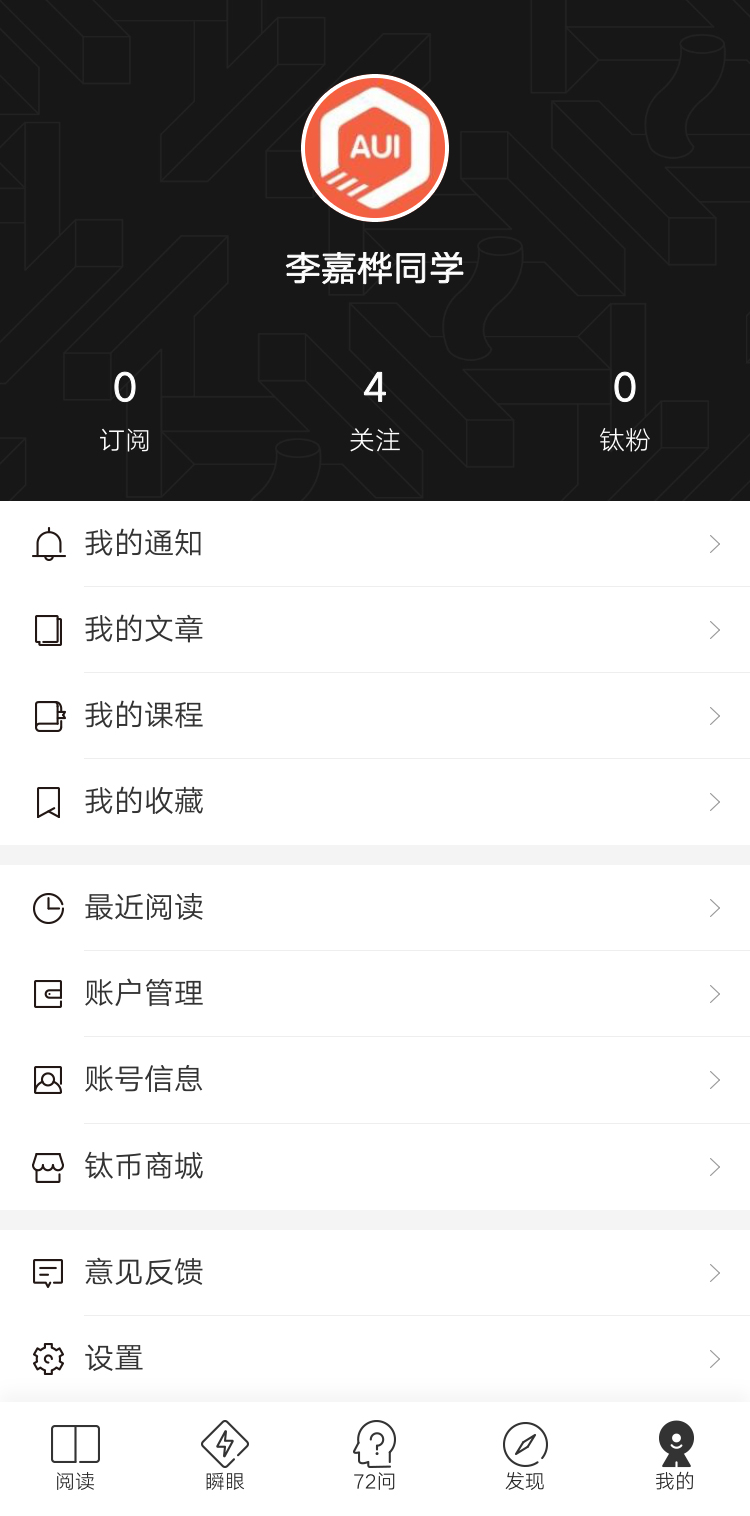The height and width of the screenshot is (1516, 750).
Task: Open 账号信息 account info
Action: click(375, 1080)
